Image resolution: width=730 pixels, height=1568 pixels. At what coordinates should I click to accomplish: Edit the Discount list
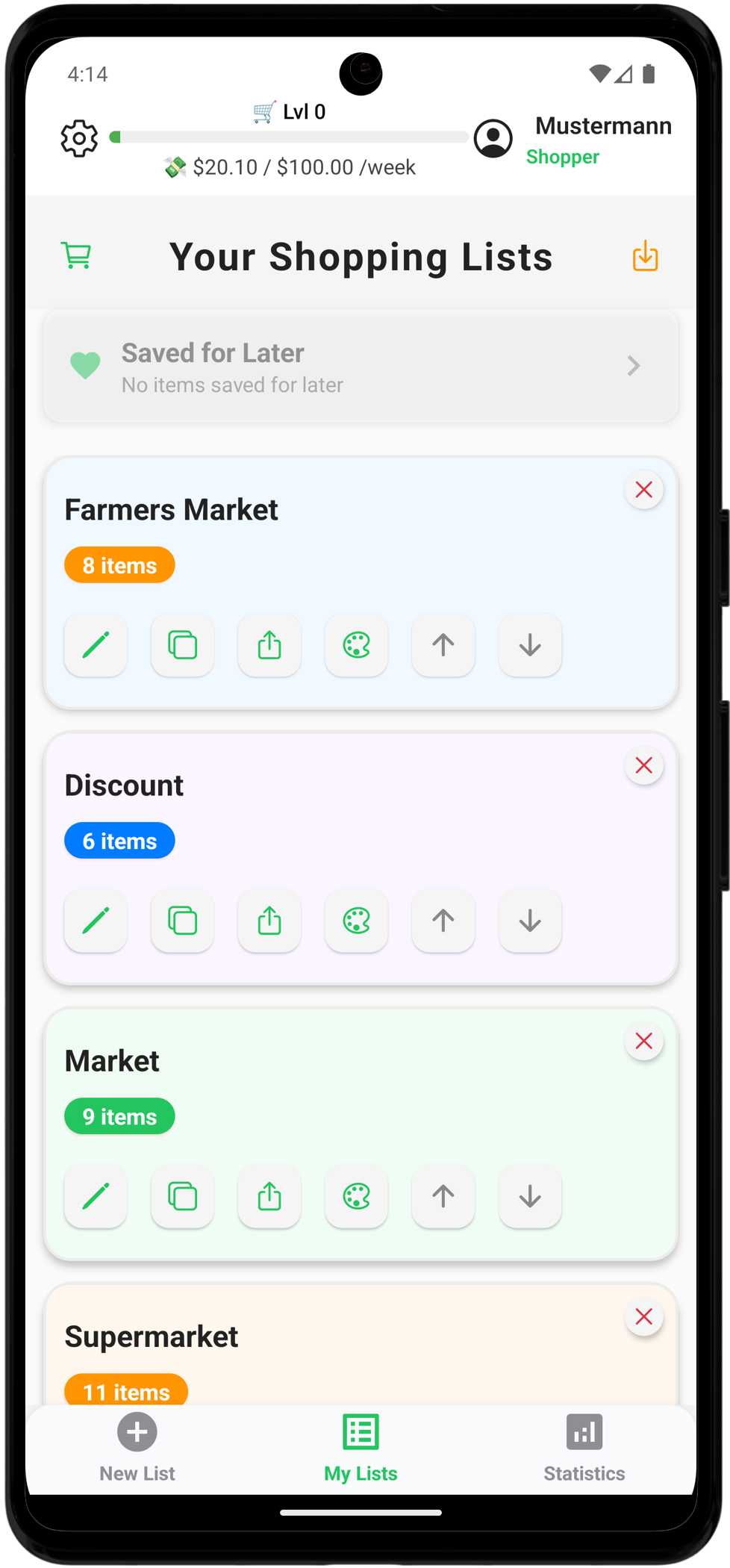(x=96, y=921)
